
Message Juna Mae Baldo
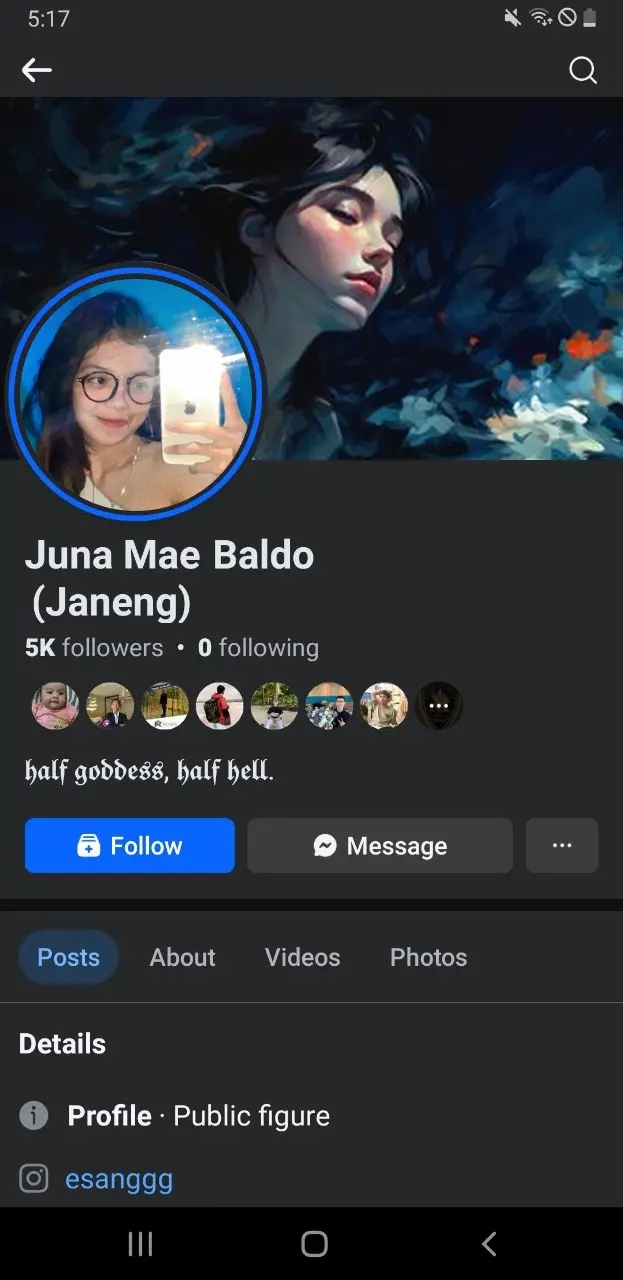click(x=380, y=846)
